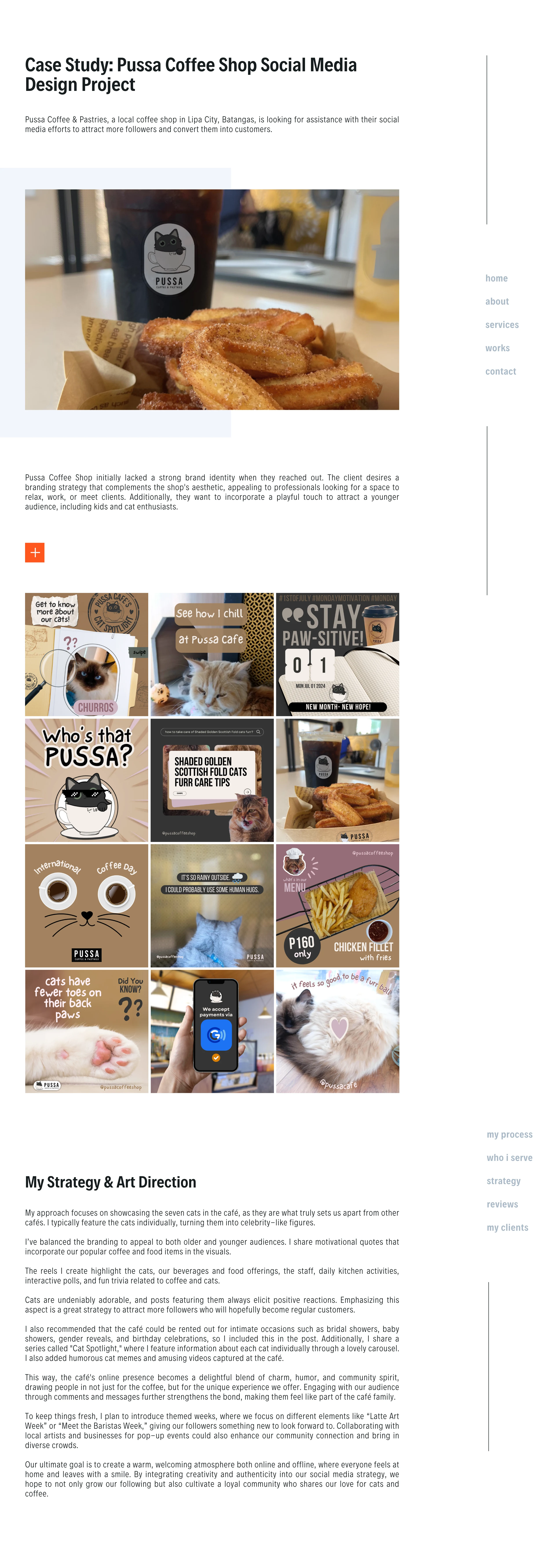Open the reviews link
Screen dimensions: 559x1568
tap(502, 1204)
